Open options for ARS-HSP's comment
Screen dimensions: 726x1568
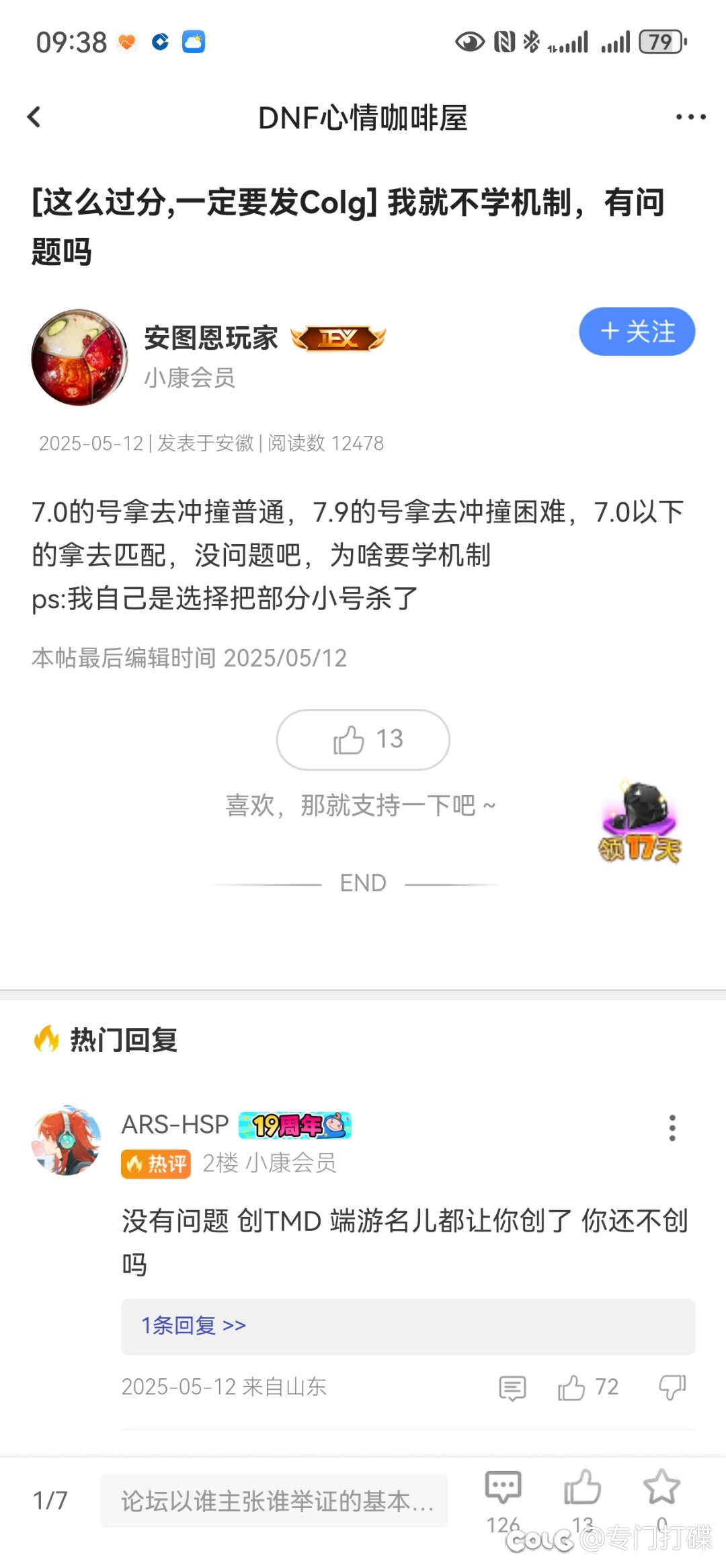pos(672,1127)
